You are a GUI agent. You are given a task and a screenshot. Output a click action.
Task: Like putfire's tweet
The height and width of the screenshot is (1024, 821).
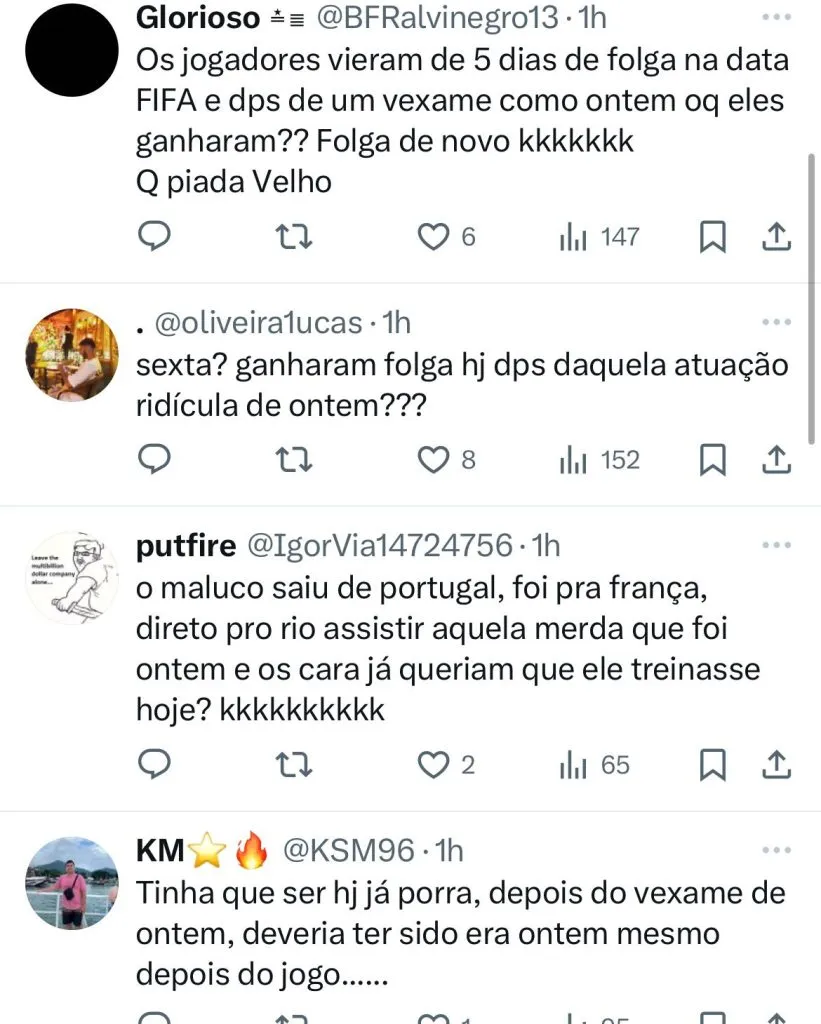click(x=432, y=765)
